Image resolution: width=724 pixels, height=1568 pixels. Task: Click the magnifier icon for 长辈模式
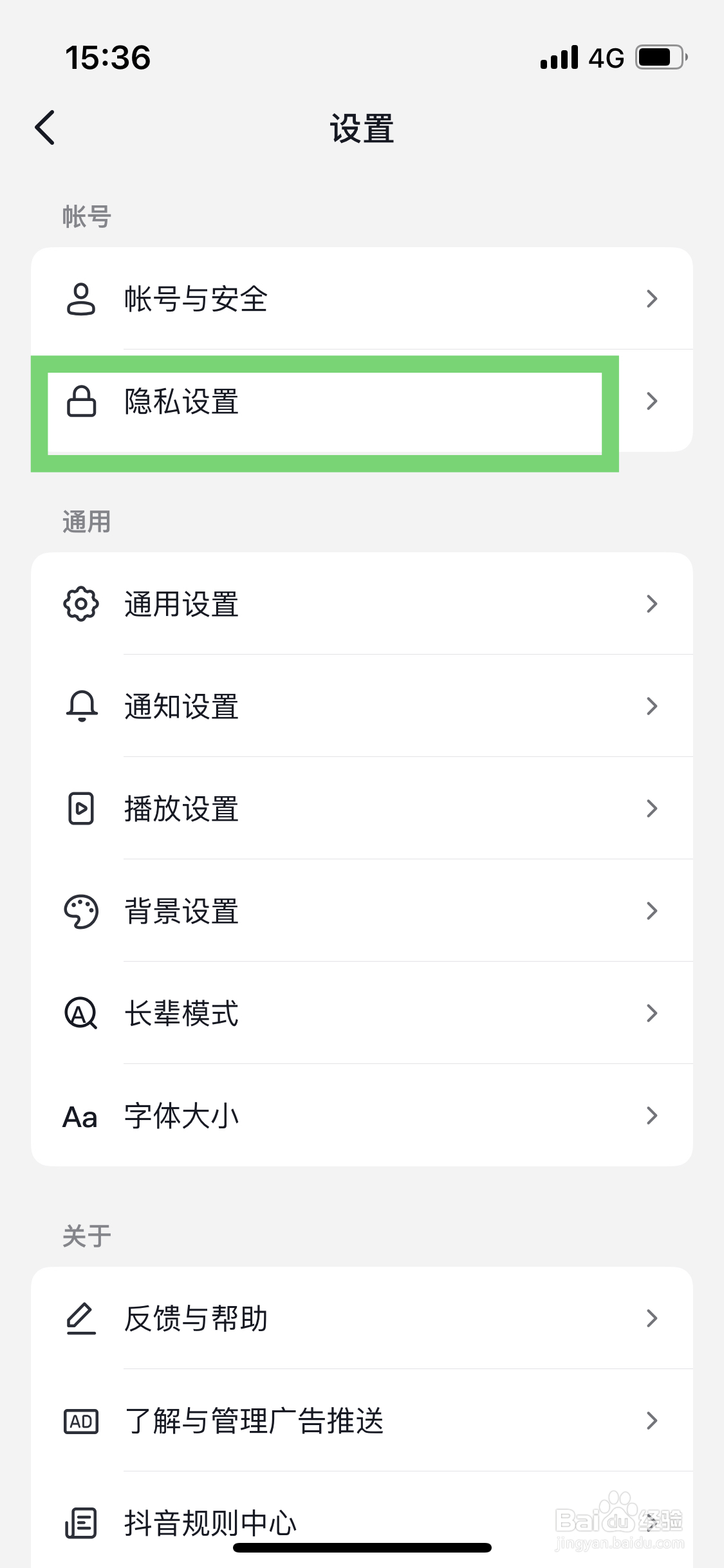[80, 1013]
